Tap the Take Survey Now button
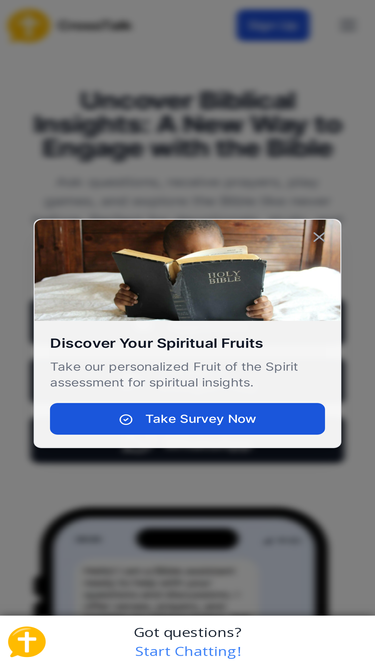Image resolution: width=375 pixels, height=667 pixels. point(188,419)
